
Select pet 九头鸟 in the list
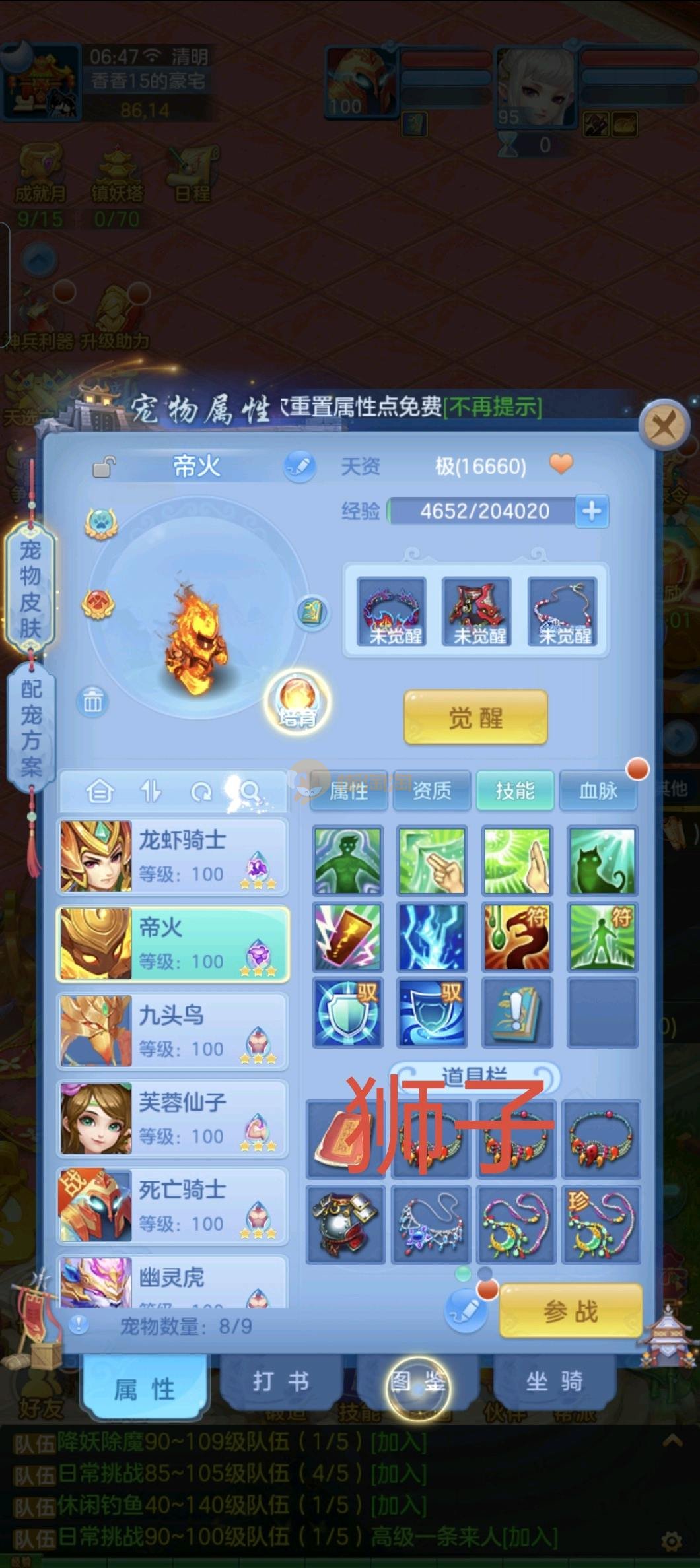pyautogui.click(x=172, y=1031)
